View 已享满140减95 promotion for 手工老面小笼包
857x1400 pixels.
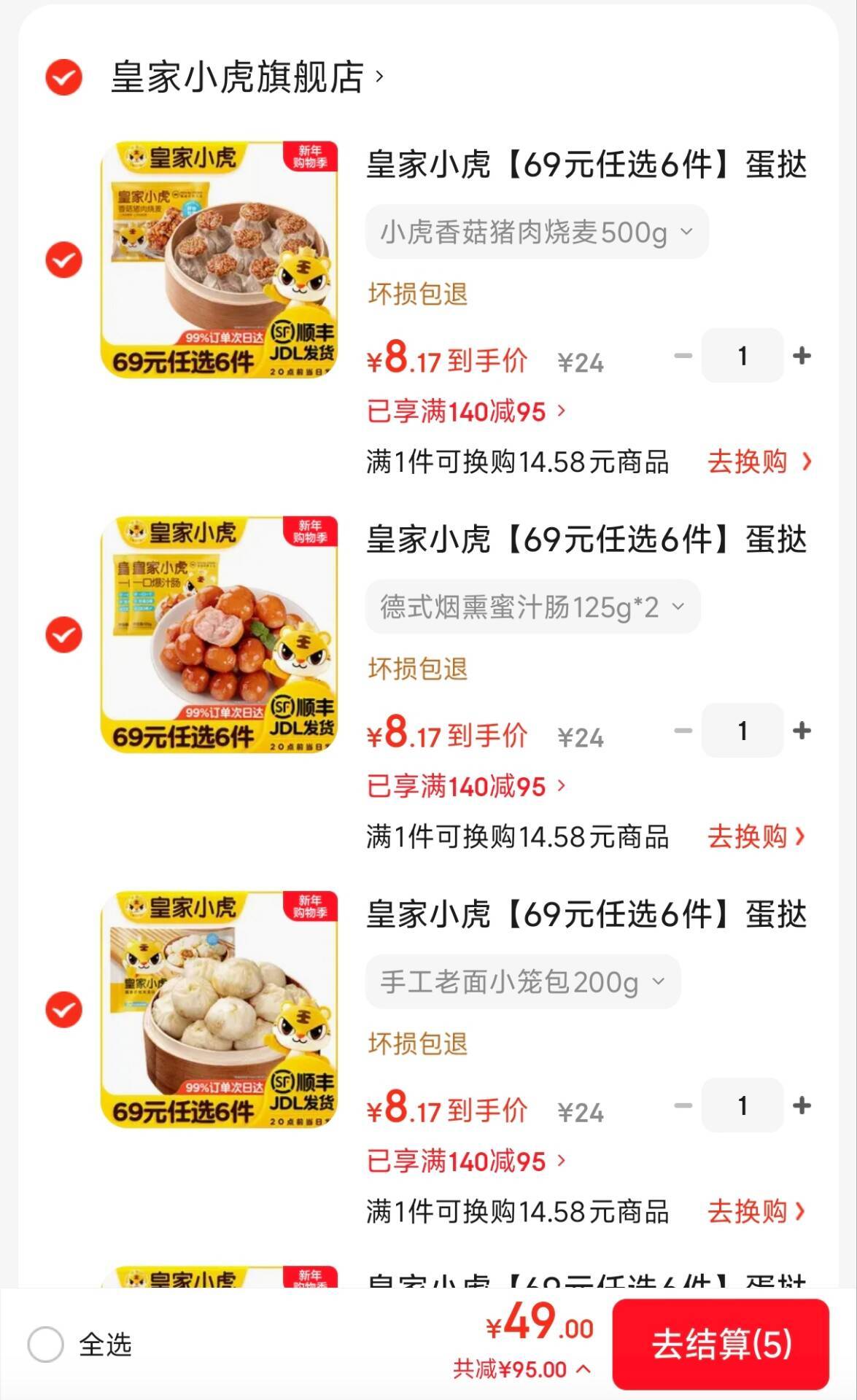466,1162
